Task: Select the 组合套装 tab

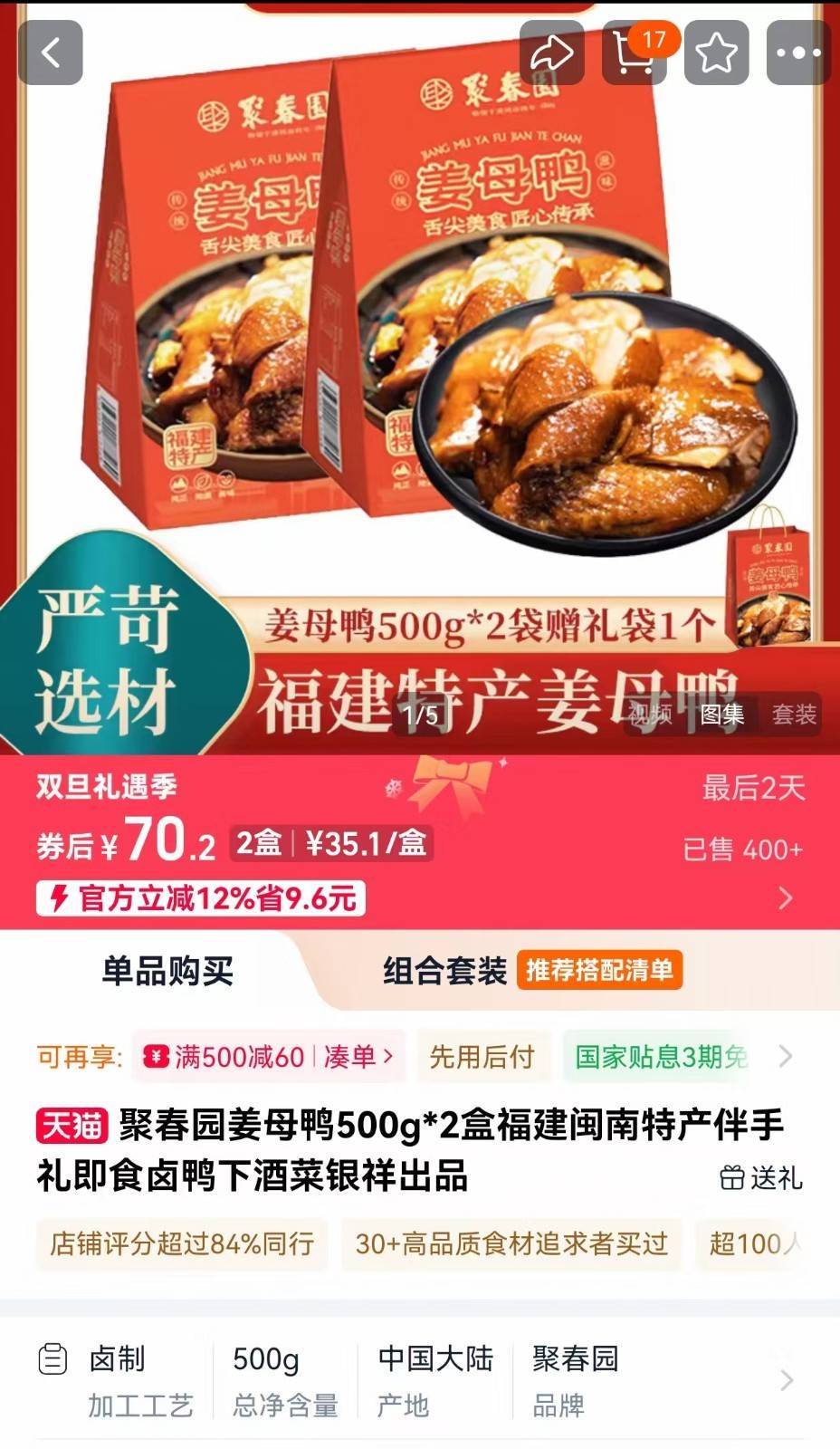Action: click(x=444, y=971)
